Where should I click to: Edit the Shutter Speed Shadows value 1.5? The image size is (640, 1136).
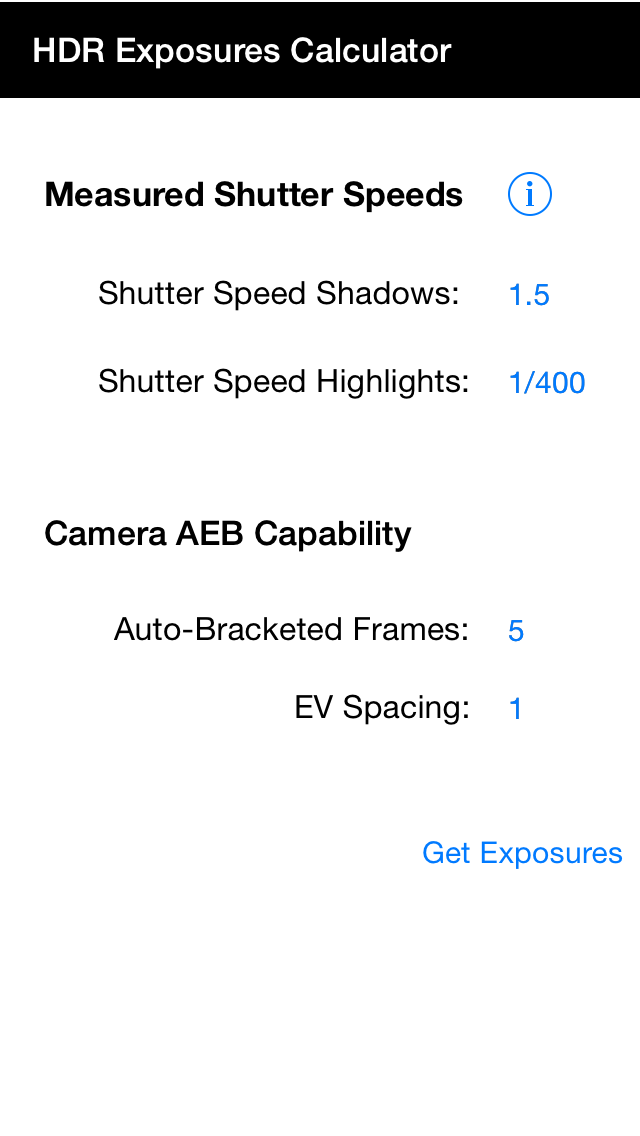529,295
